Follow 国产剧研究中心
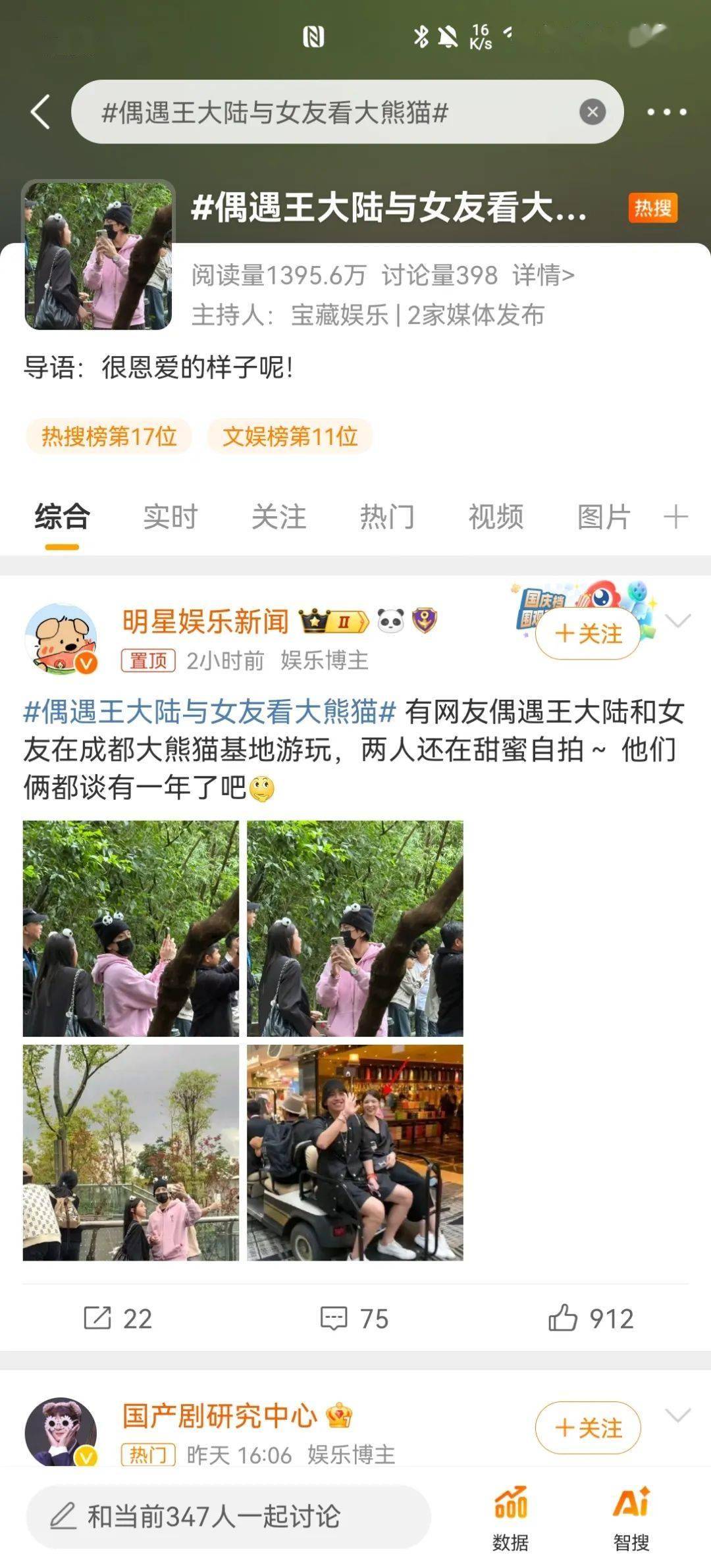Screen dimensions: 711x1568 (x=588, y=1428)
